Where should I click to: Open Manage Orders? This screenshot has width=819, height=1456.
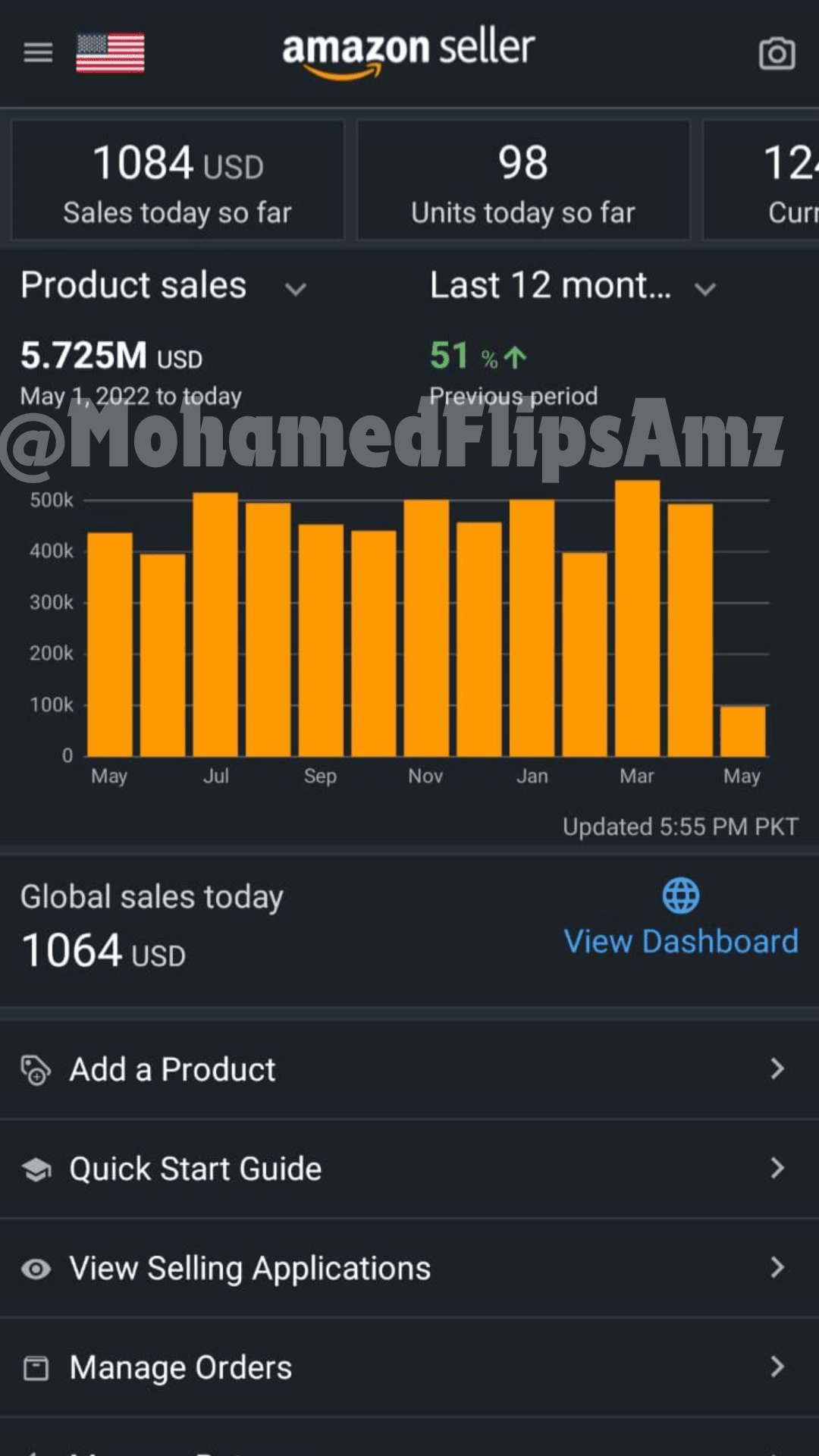[409, 1367]
